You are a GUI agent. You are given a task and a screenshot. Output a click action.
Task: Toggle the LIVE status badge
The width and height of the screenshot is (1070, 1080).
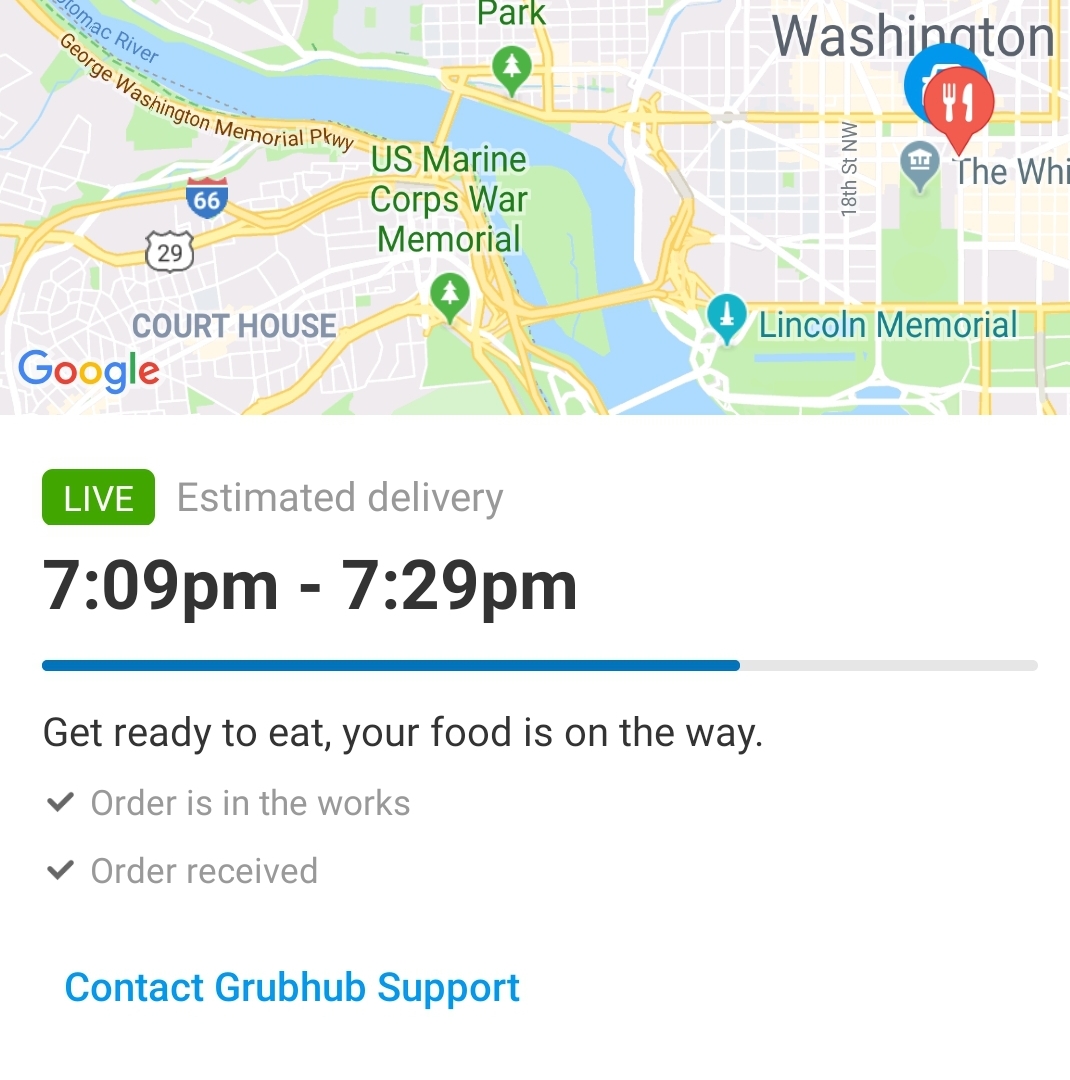[98, 497]
